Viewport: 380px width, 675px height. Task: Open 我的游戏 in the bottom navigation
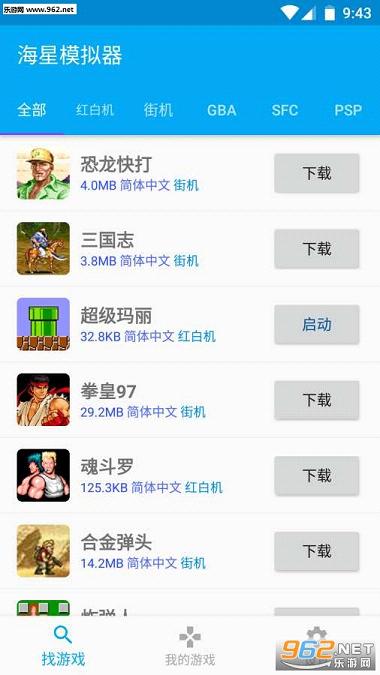[190, 646]
